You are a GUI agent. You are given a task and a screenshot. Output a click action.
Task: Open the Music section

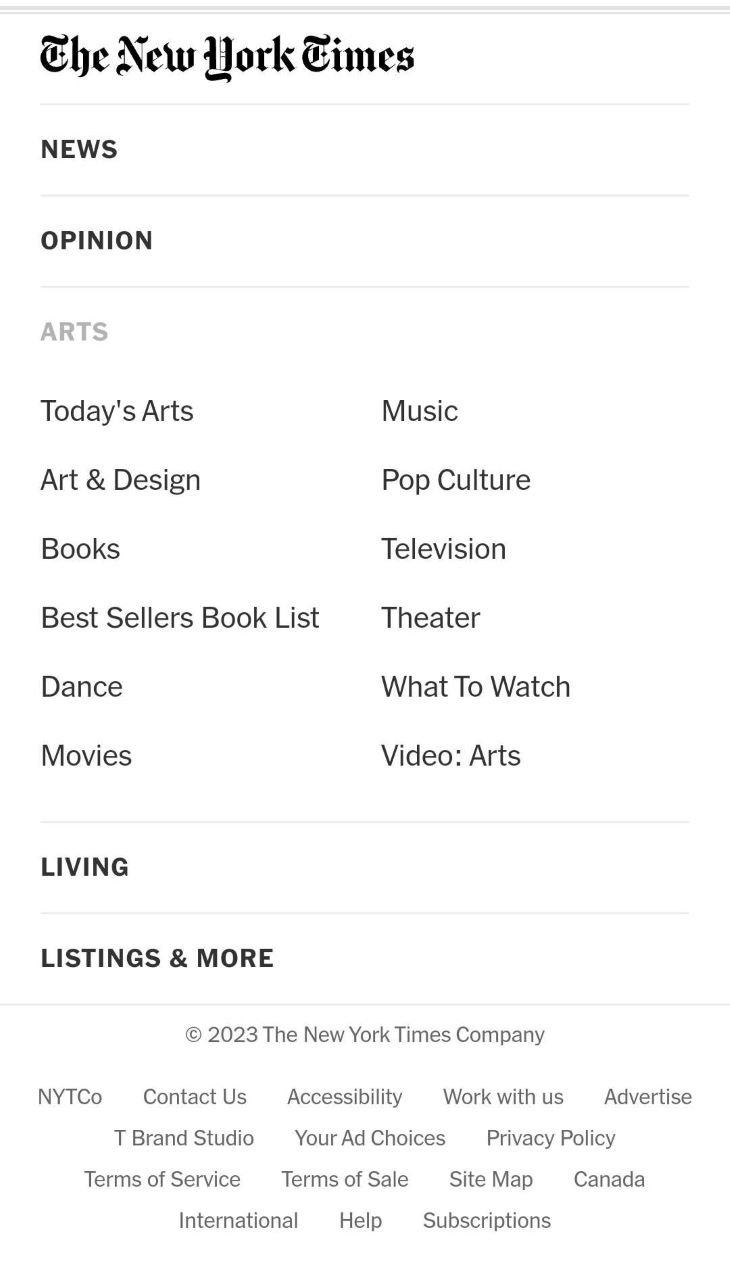pyautogui.click(x=418, y=410)
